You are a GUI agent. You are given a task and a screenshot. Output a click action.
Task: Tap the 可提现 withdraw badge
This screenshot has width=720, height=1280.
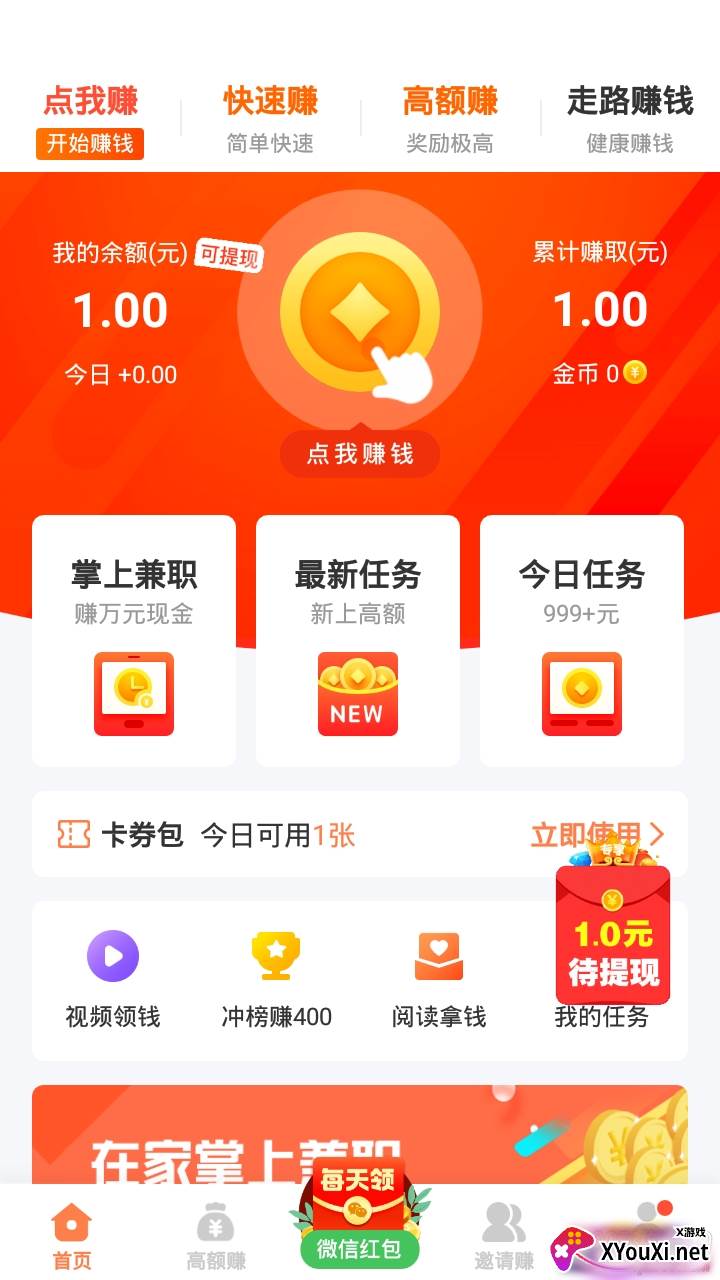click(x=229, y=255)
